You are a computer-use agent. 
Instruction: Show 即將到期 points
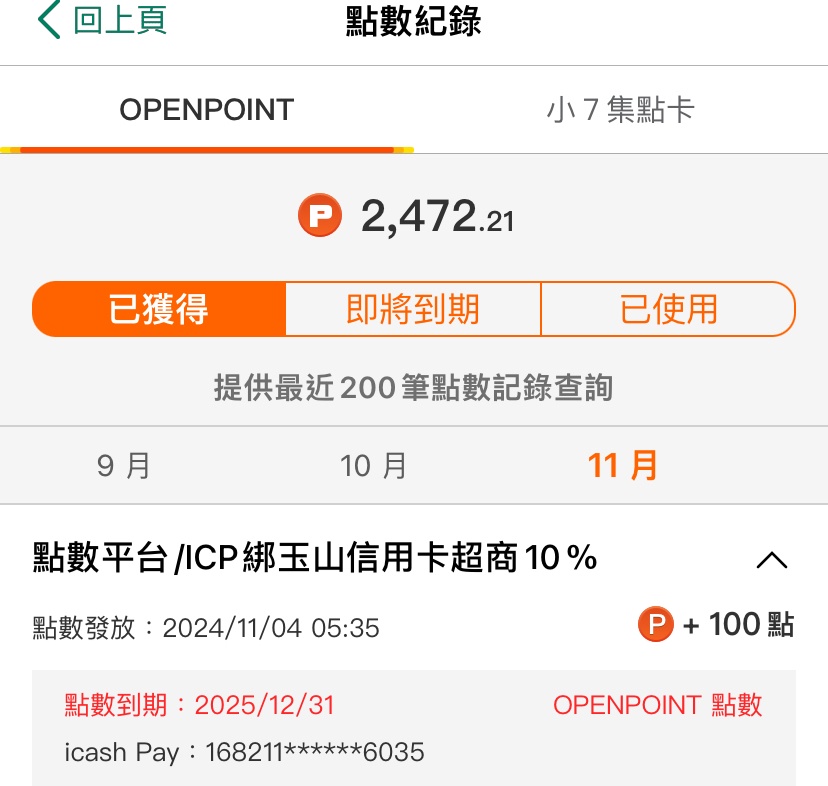413,309
